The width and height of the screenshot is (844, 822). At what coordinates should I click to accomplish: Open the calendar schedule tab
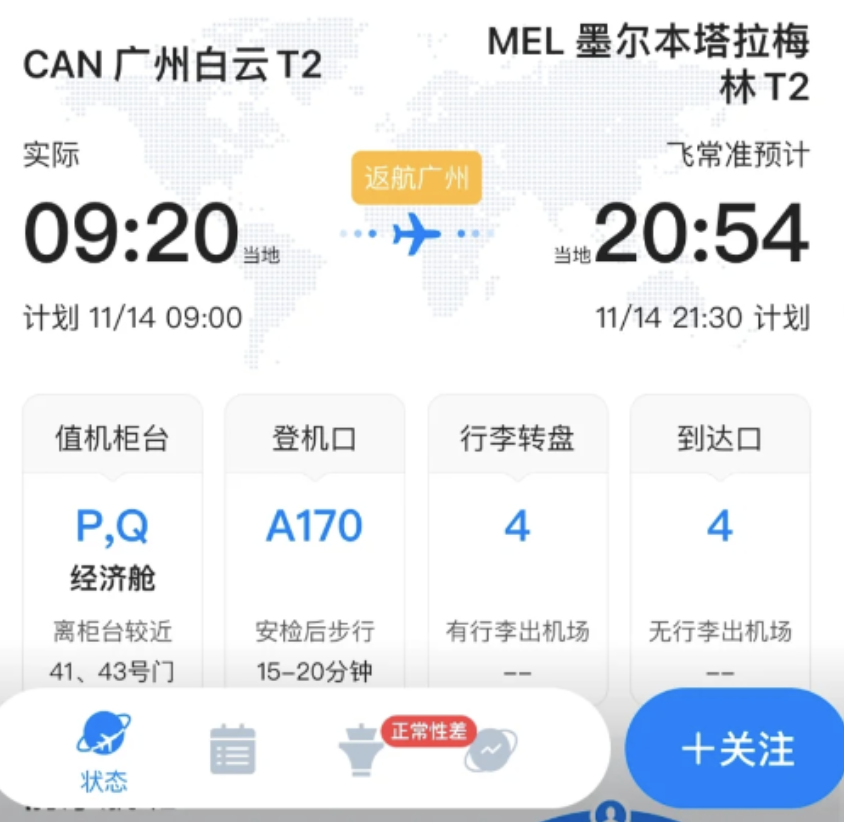click(x=233, y=749)
